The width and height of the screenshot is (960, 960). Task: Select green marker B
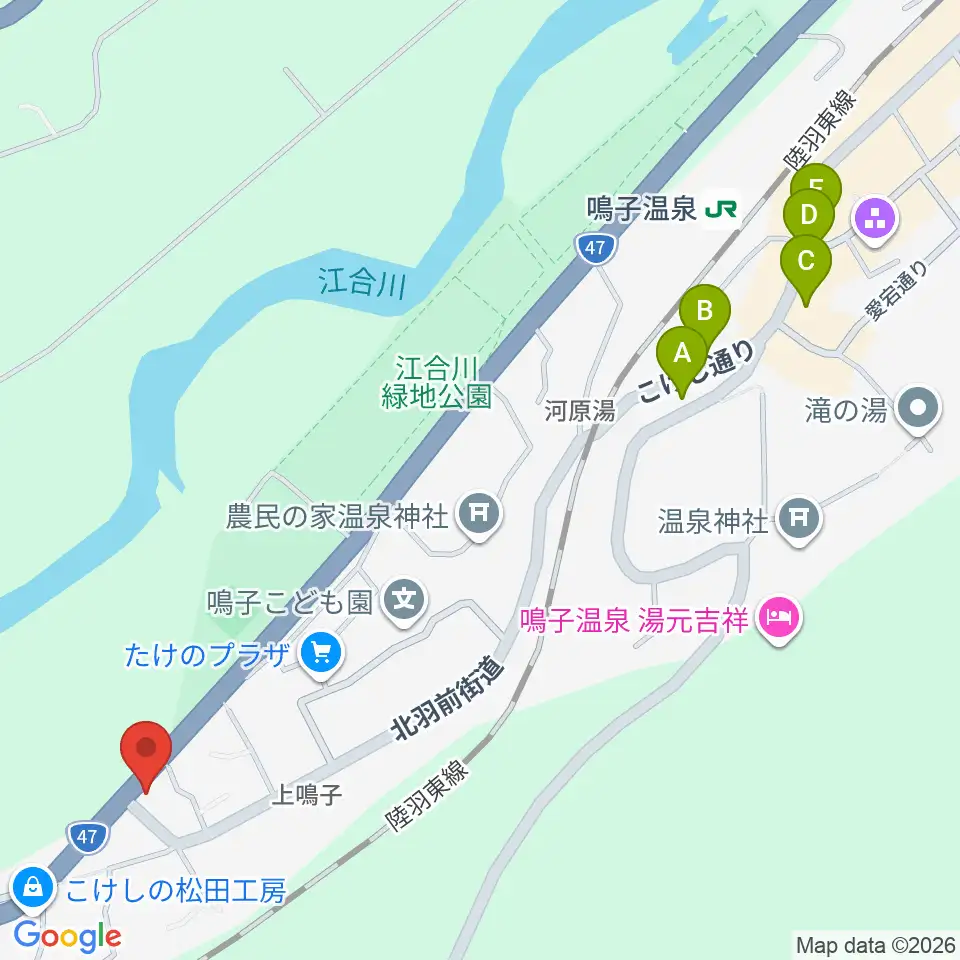(x=705, y=312)
